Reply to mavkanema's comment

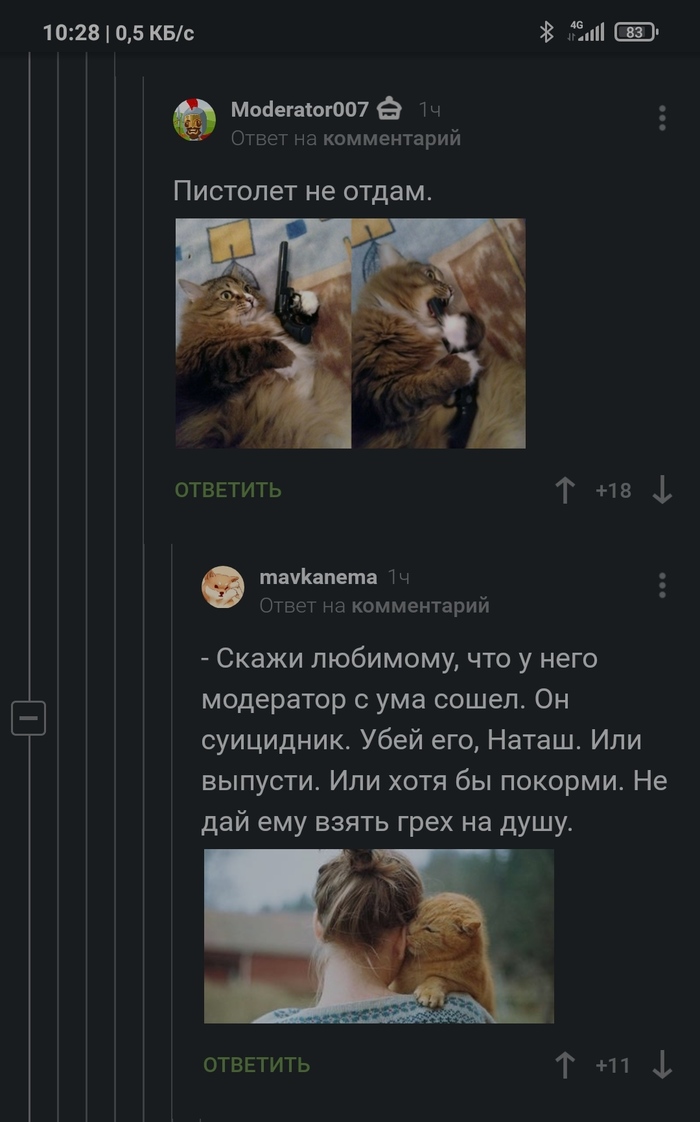[x=256, y=1065]
